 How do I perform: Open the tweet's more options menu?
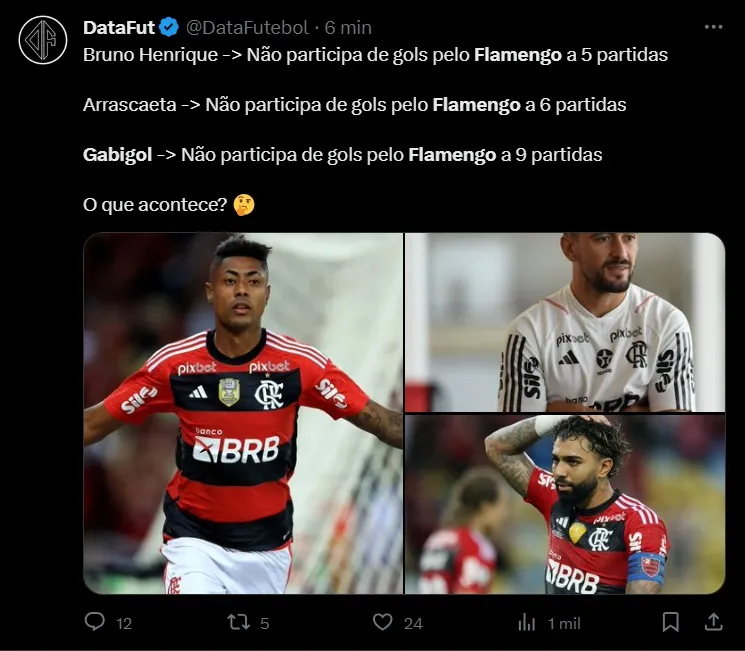[712, 26]
